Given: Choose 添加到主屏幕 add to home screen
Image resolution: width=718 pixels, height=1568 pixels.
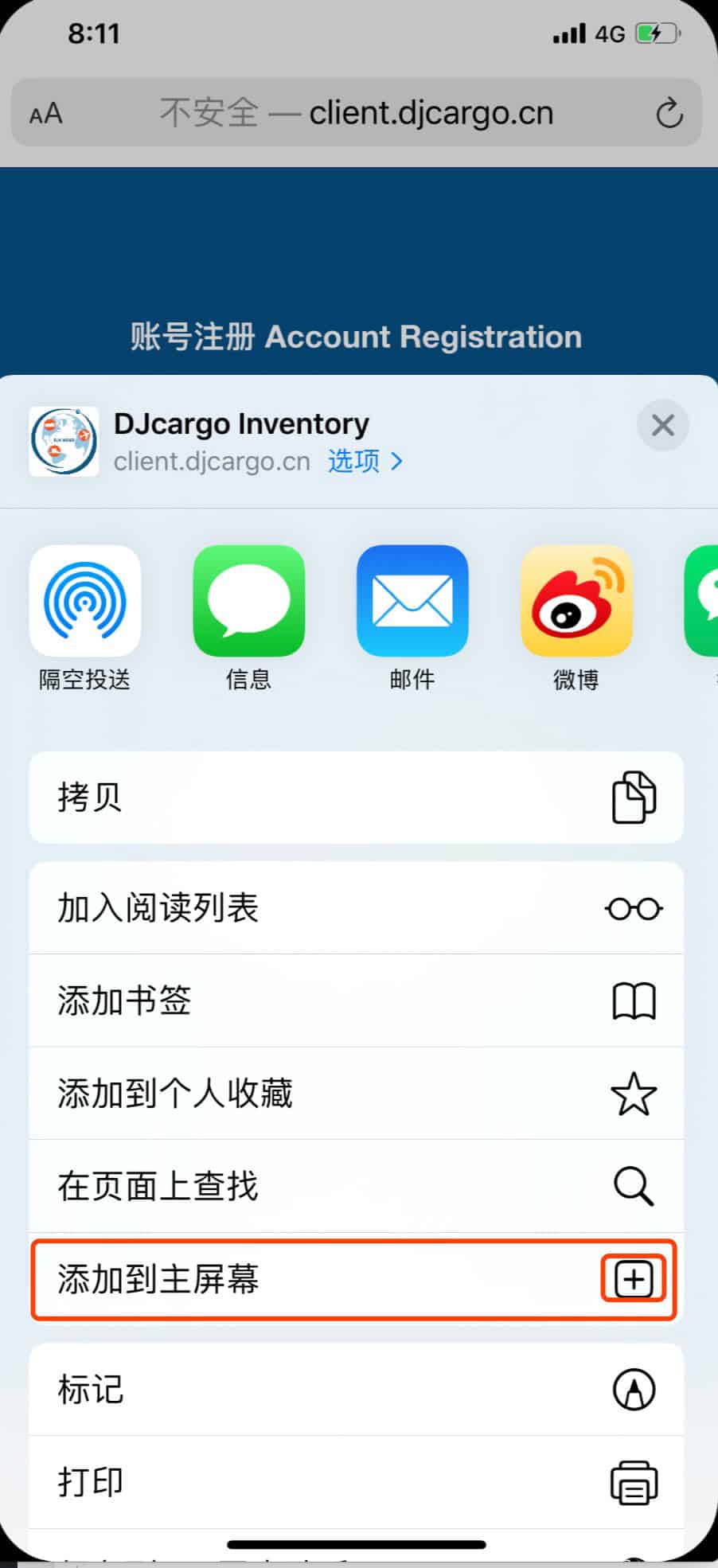Looking at the screenshot, I should tap(356, 1279).
